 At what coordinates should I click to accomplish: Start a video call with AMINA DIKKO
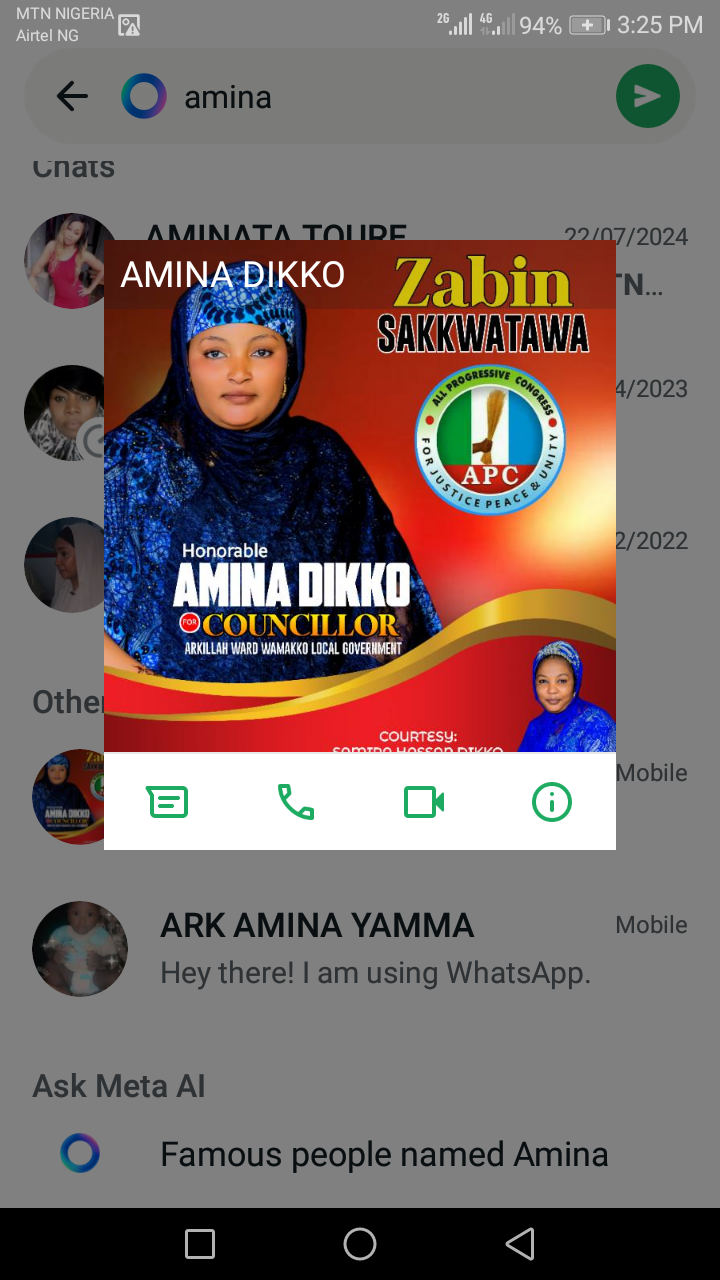tap(423, 801)
